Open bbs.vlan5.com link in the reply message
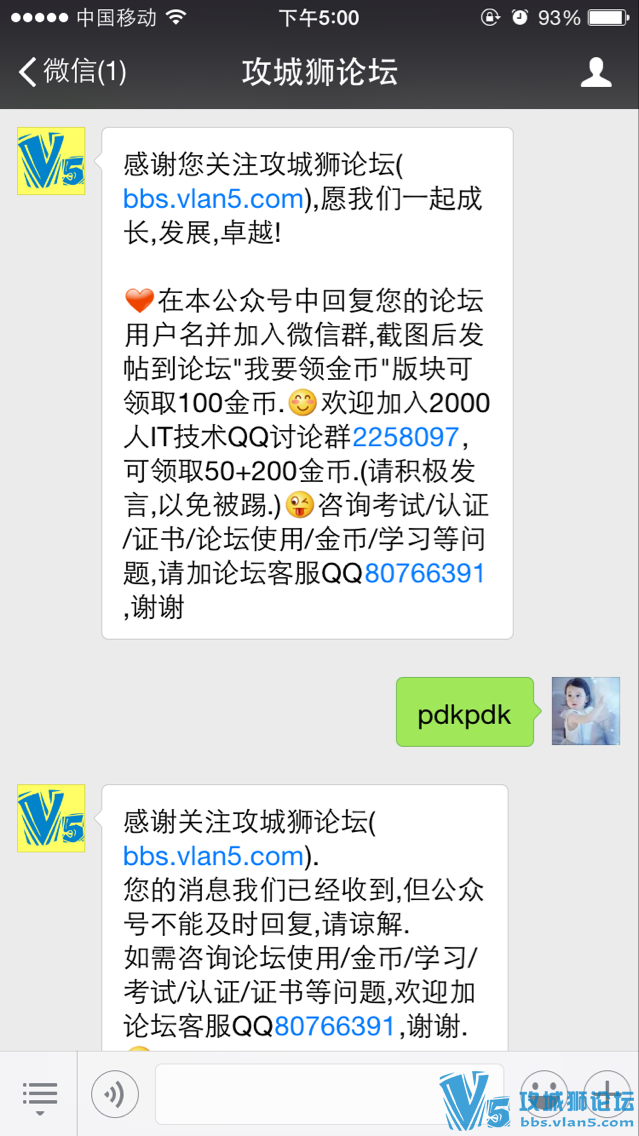639x1136 pixels. [x=213, y=856]
